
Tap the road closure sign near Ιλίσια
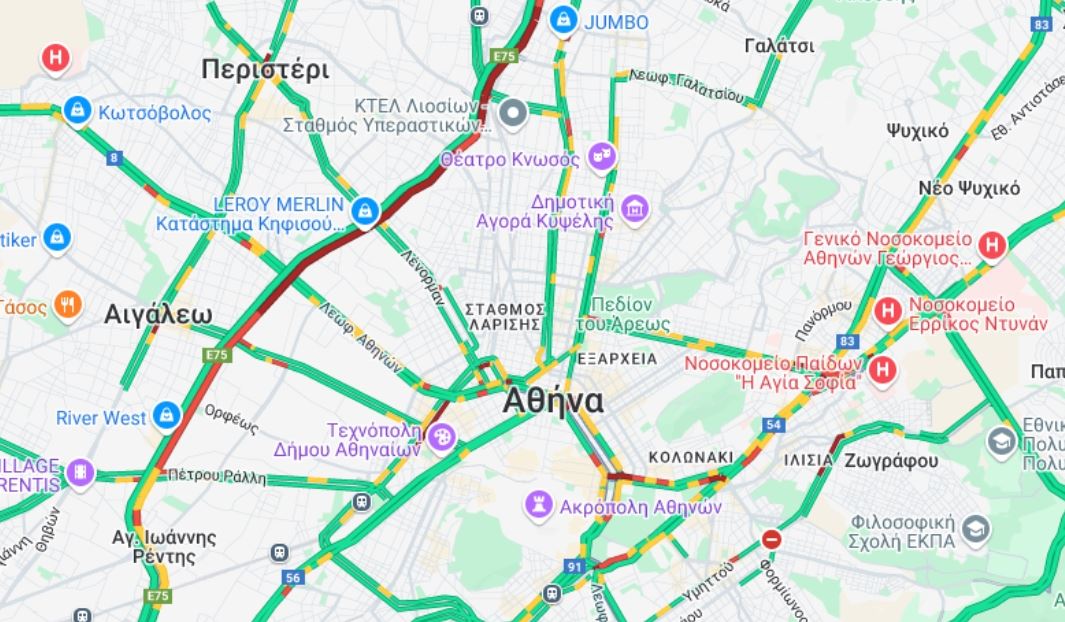click(771, 540)
